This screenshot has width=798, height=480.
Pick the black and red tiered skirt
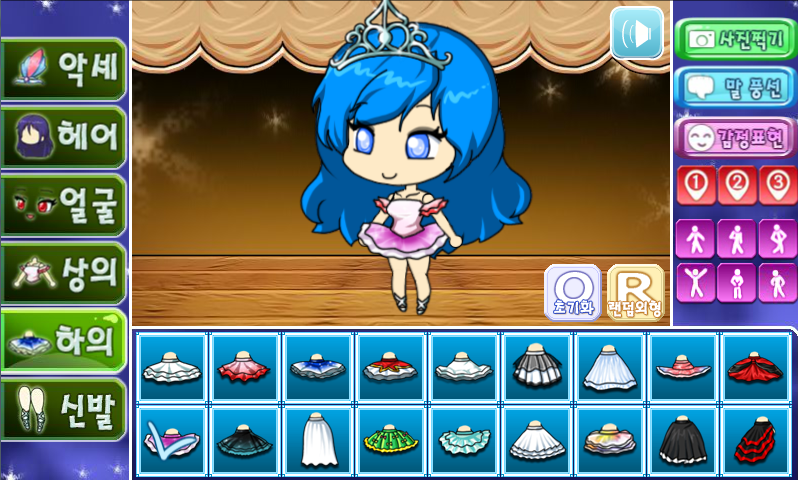756,437
